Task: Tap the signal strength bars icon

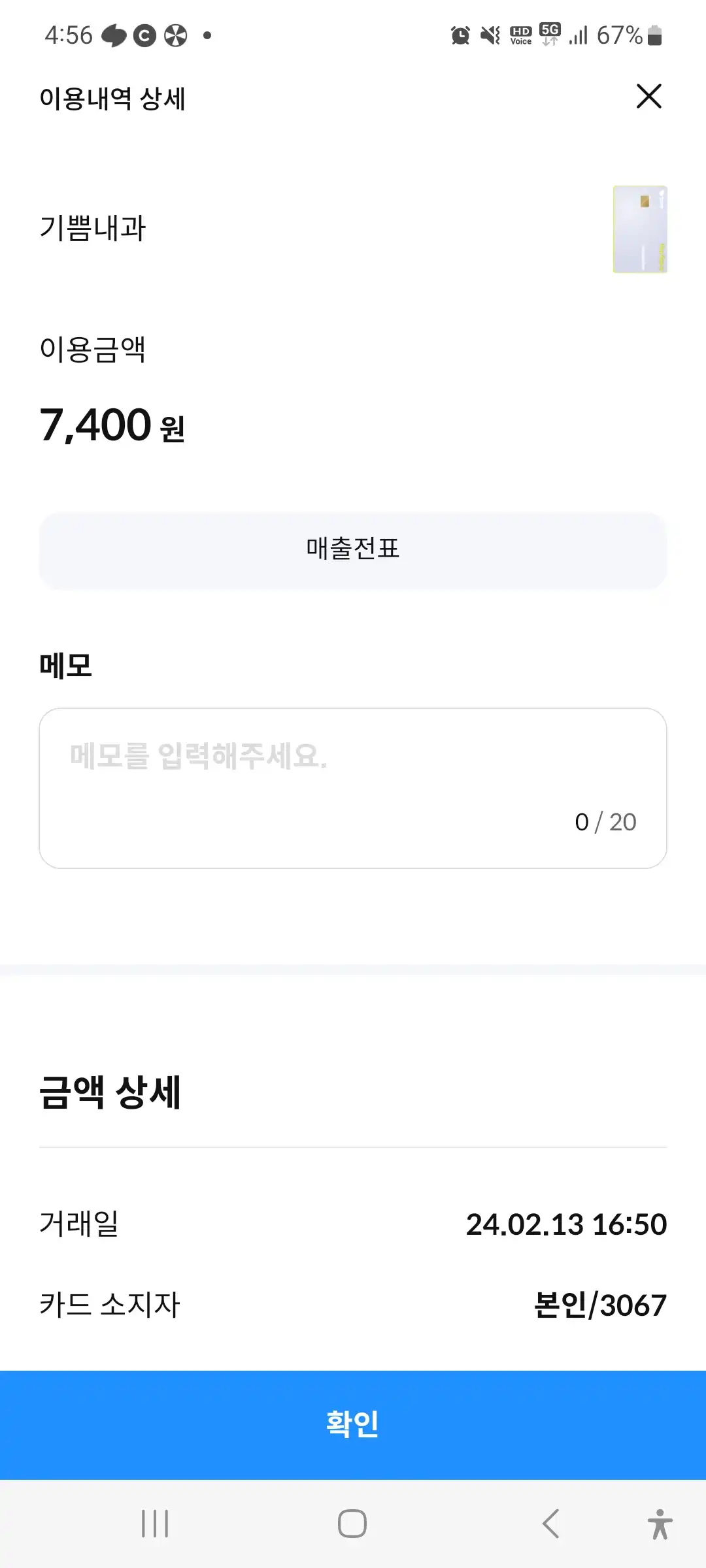Action: point(579,37)
